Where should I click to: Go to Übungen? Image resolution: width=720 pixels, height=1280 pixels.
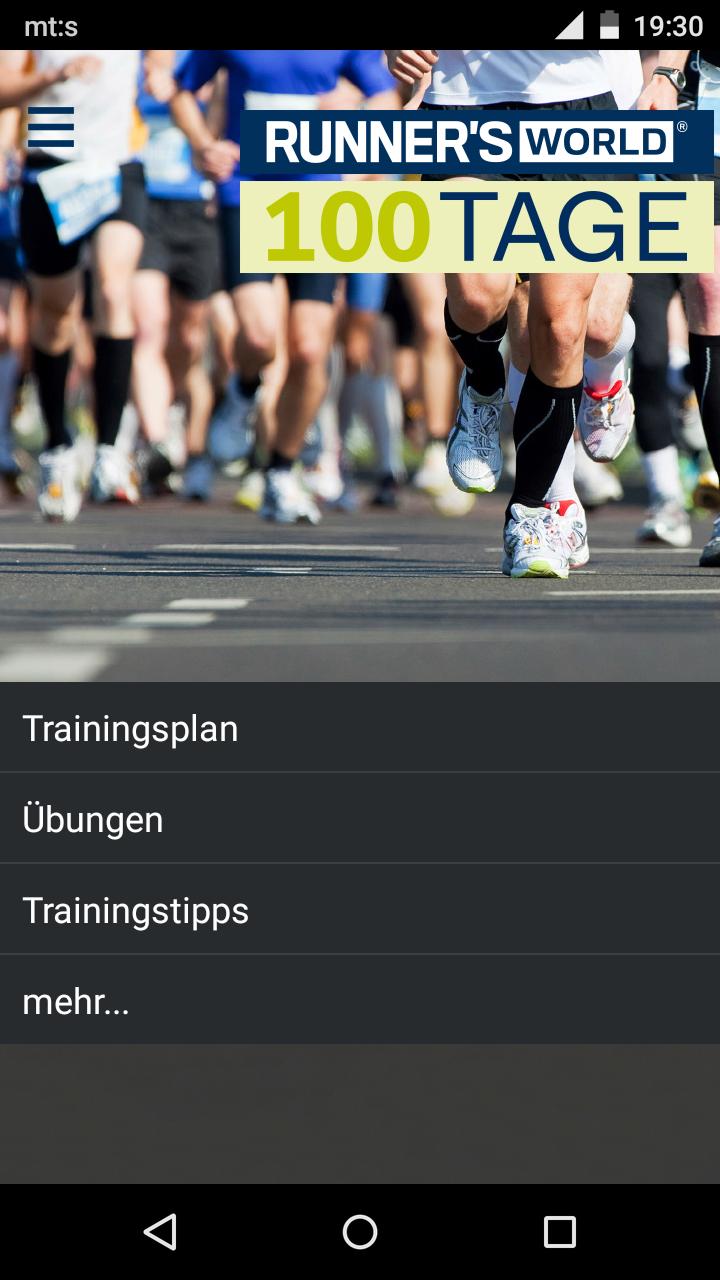[x=360, y=819]
